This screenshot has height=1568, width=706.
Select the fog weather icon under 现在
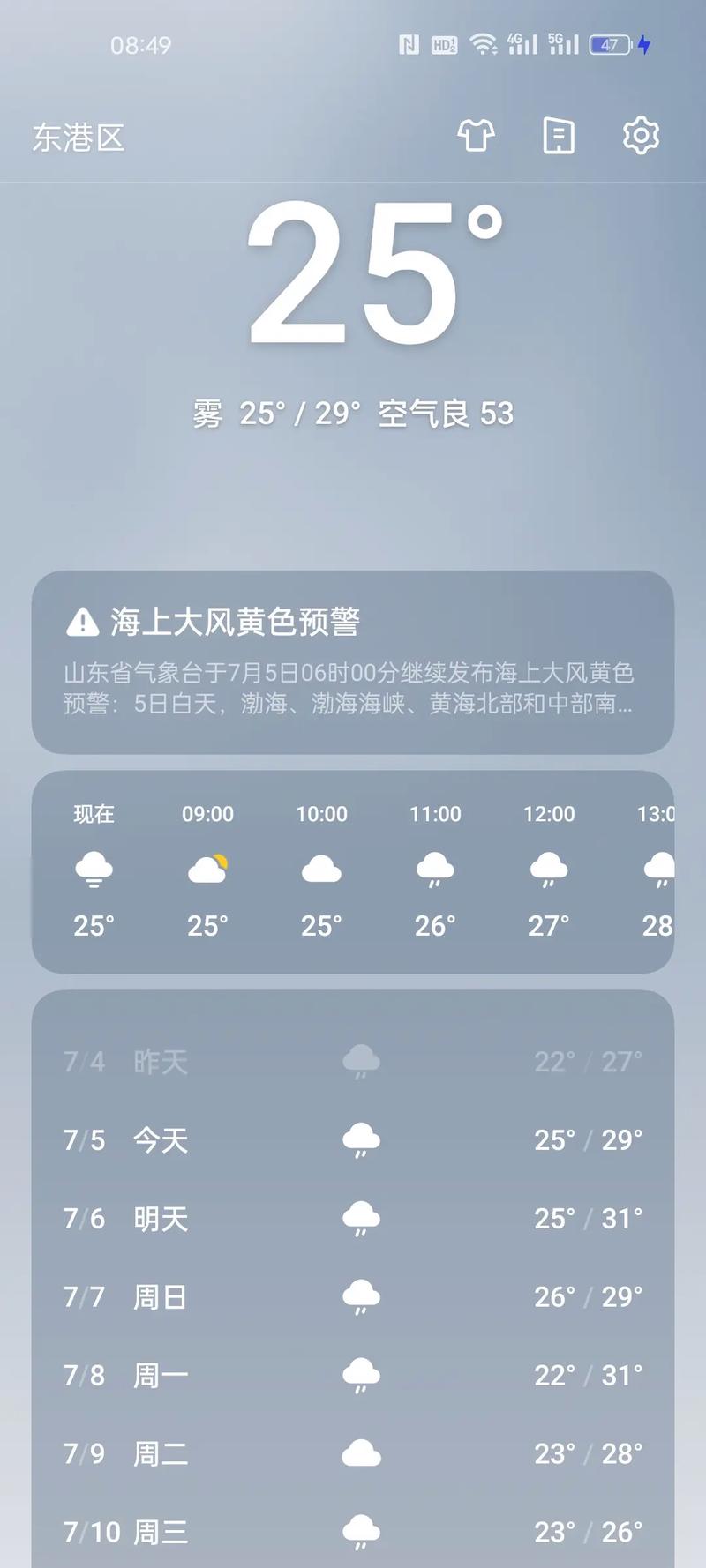[x=93, y=869]
